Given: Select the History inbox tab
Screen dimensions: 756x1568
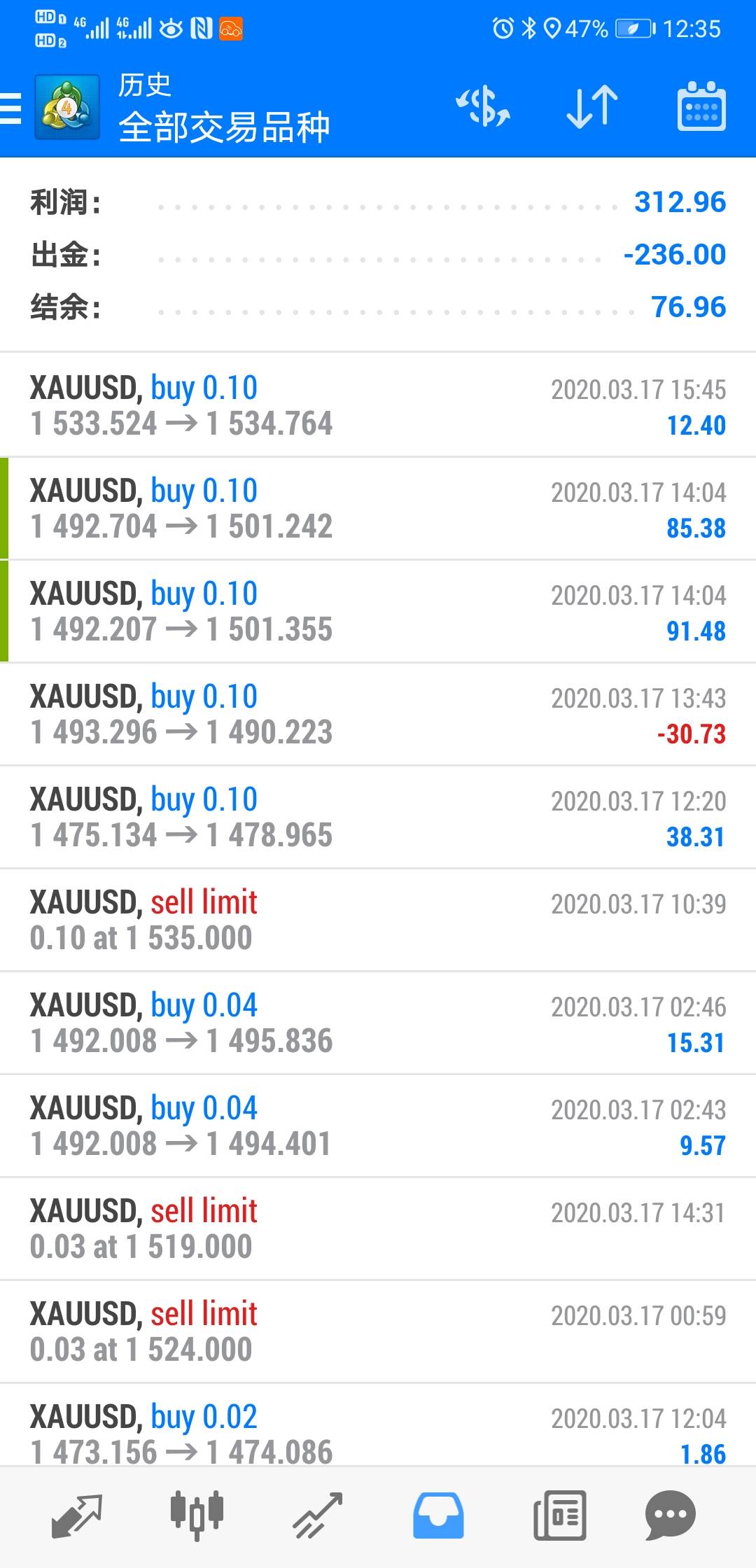Looking at the screenshot, I should point(438,1515).
